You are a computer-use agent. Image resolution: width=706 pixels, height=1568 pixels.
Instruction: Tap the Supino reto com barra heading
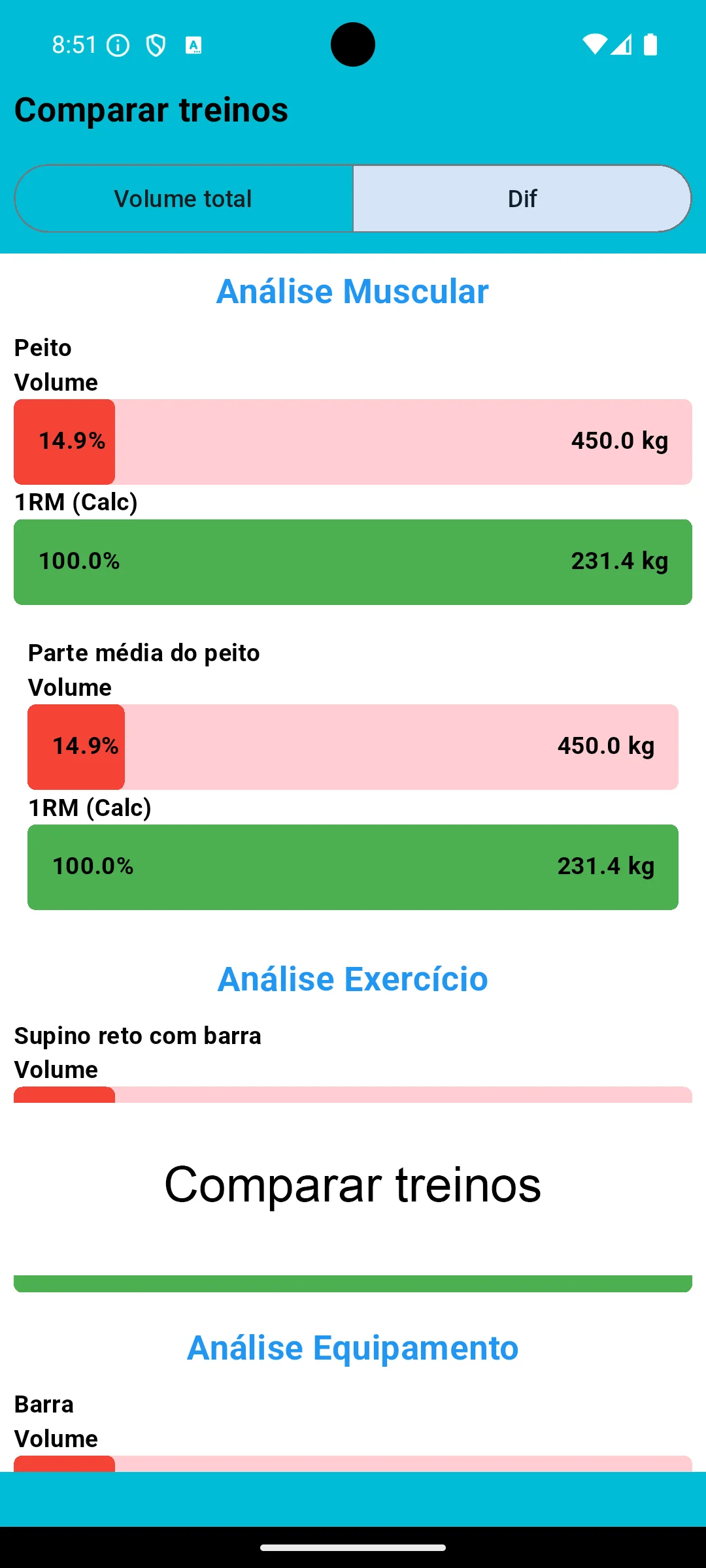click(x=138, y=1036)
